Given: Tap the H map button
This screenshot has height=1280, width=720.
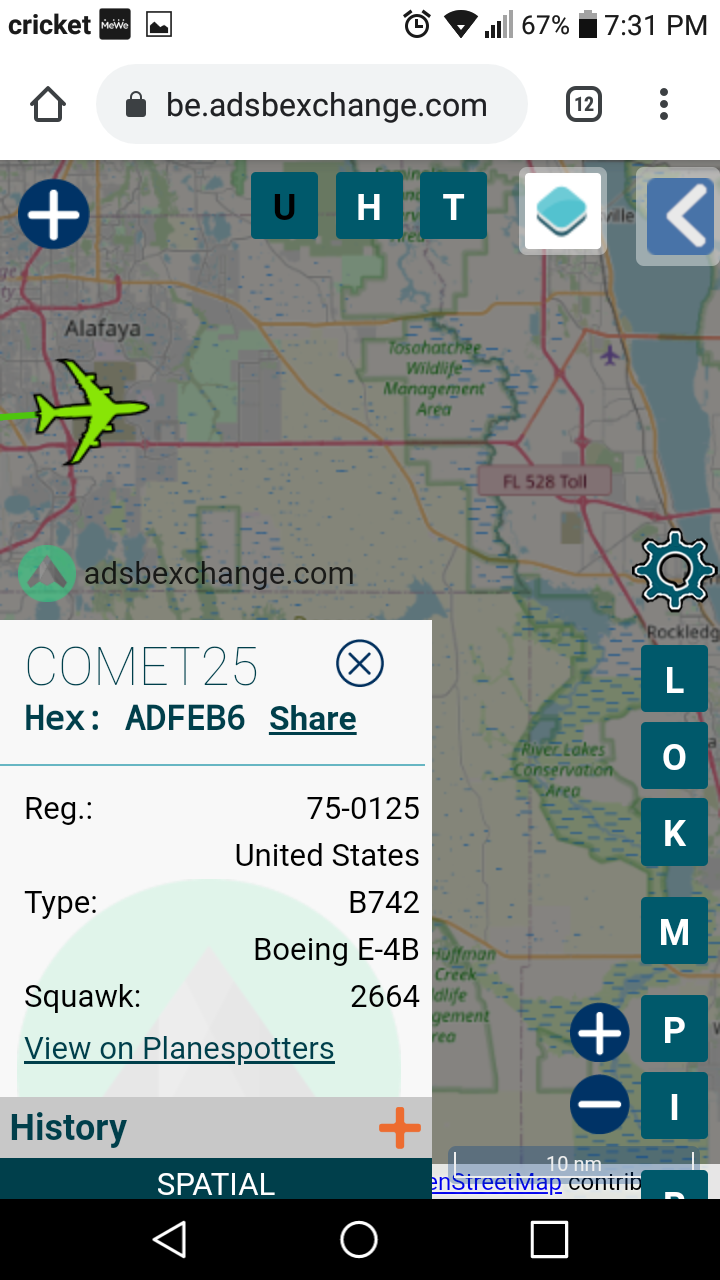Looking at the screenshot, I should click(x=369, y=206).
